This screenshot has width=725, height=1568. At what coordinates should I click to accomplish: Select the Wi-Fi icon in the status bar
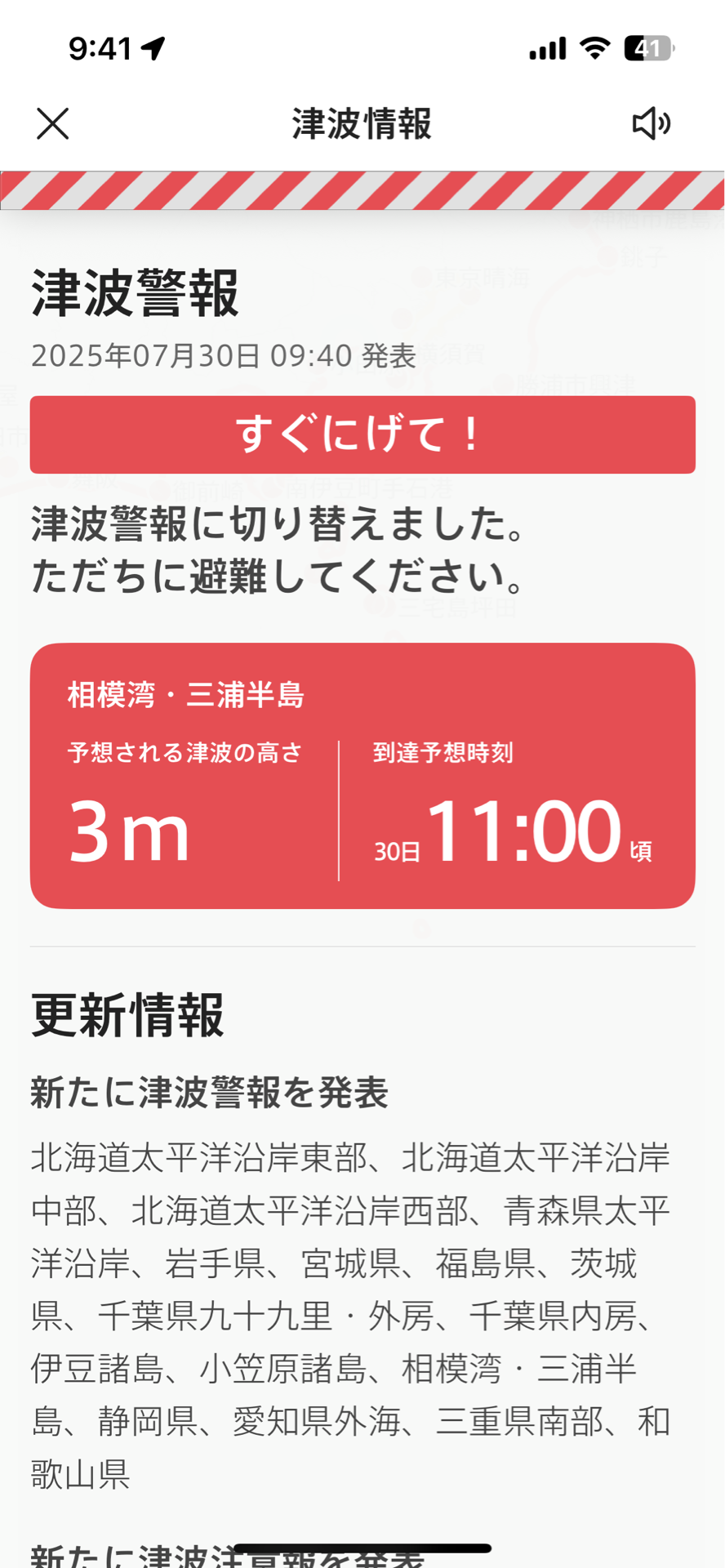(595, 47)
